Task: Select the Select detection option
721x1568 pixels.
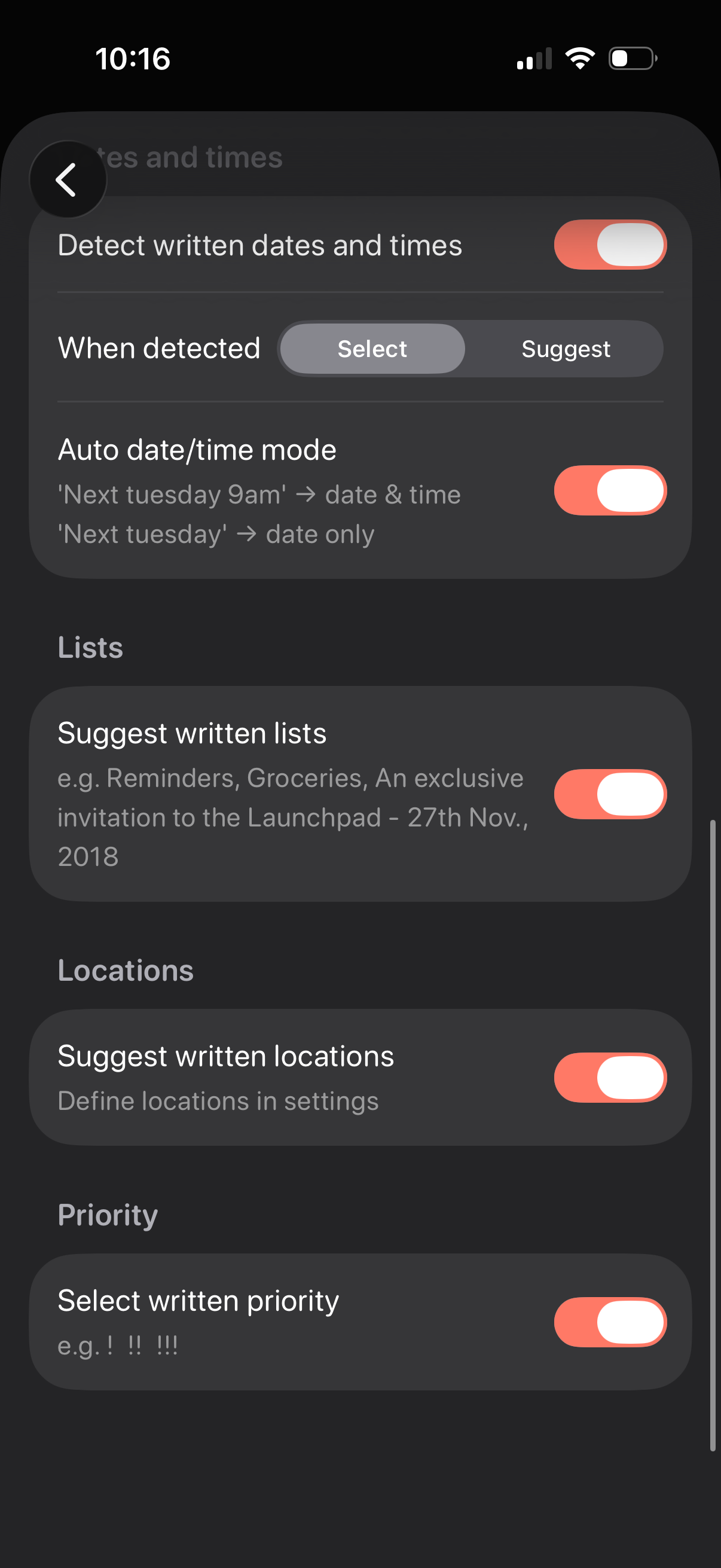Action: 373,348
